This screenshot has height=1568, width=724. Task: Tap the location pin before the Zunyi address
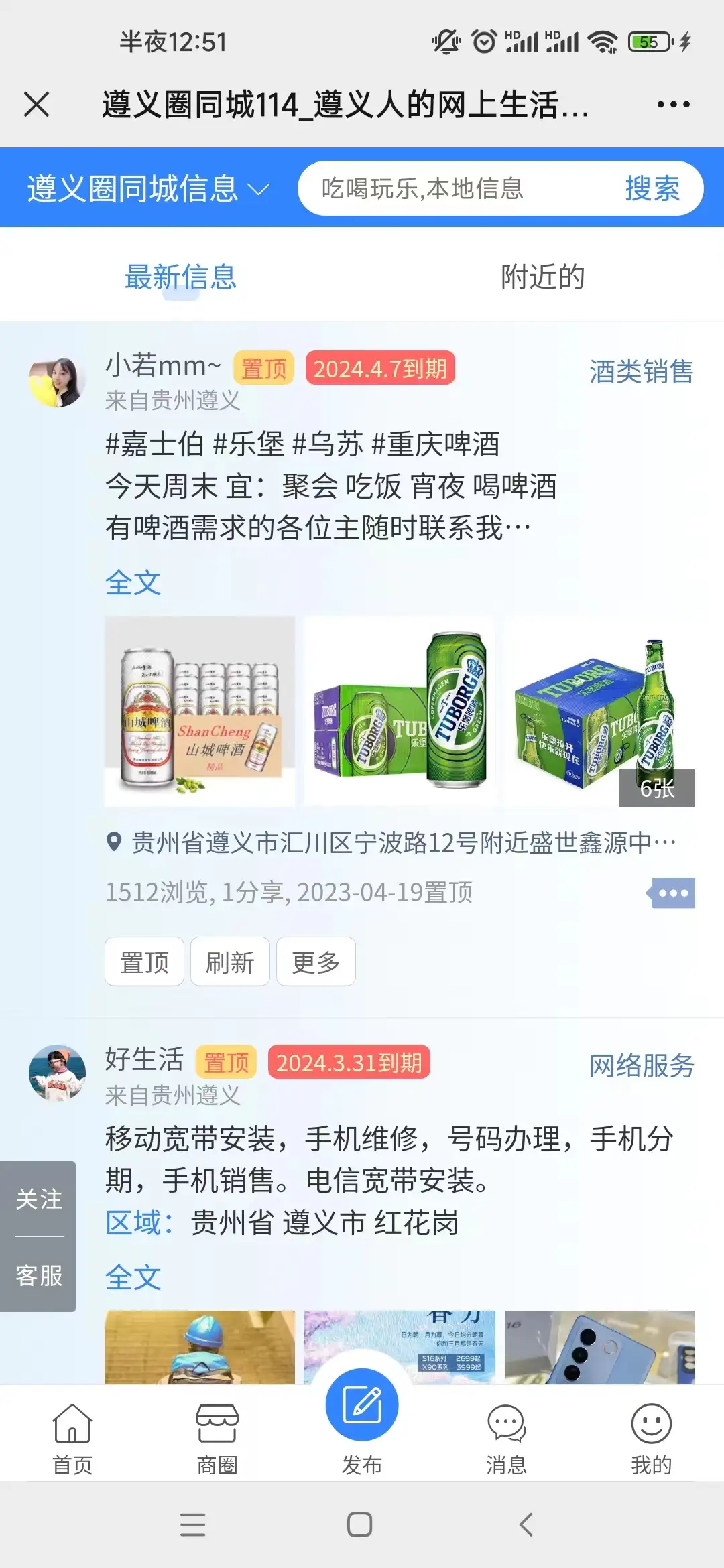(x=116, y=842)
